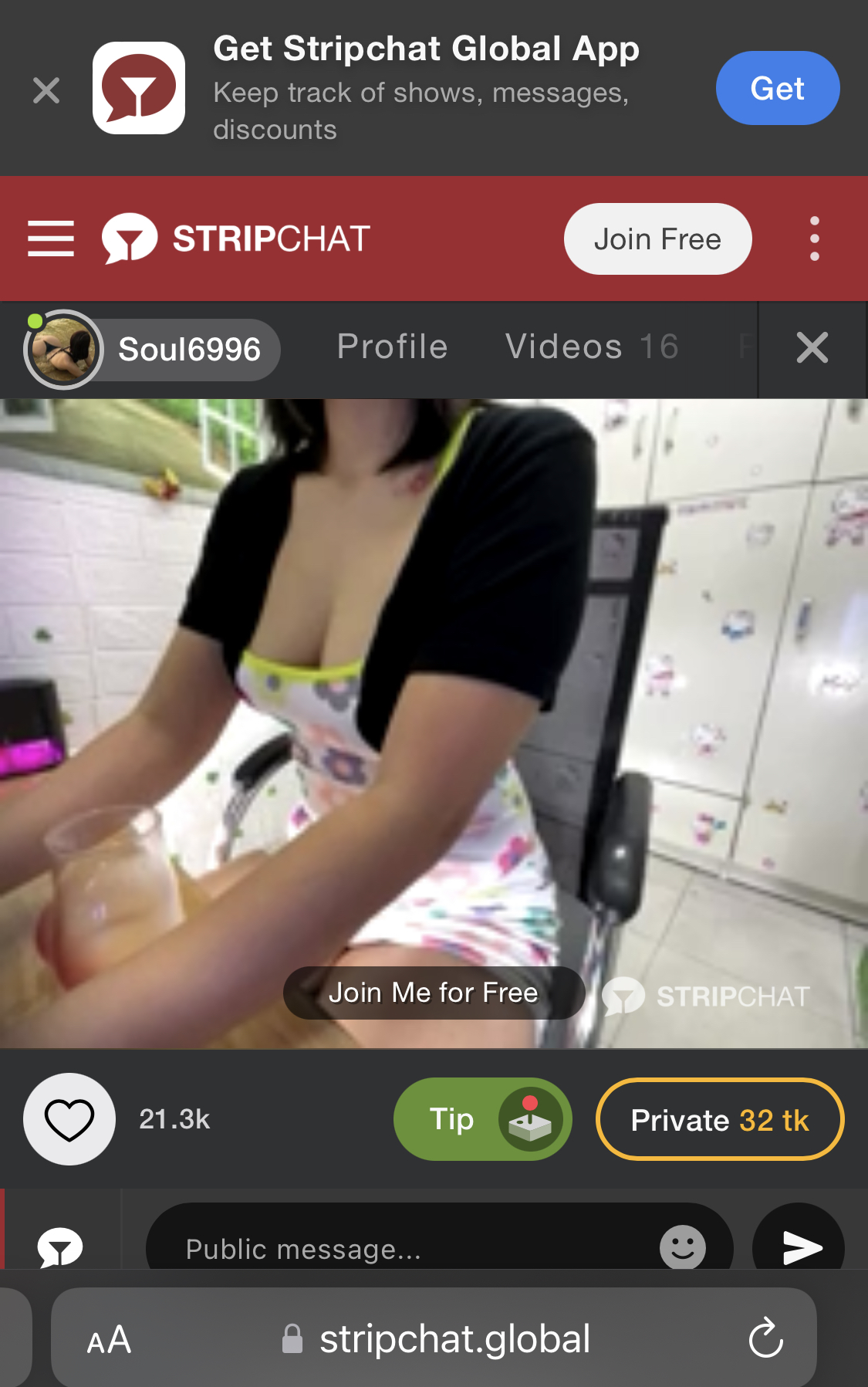Image resolution: width=868 pixels, height=1387 pixels.
Task: Switch to the Profile tab
Action: (392, 347)
